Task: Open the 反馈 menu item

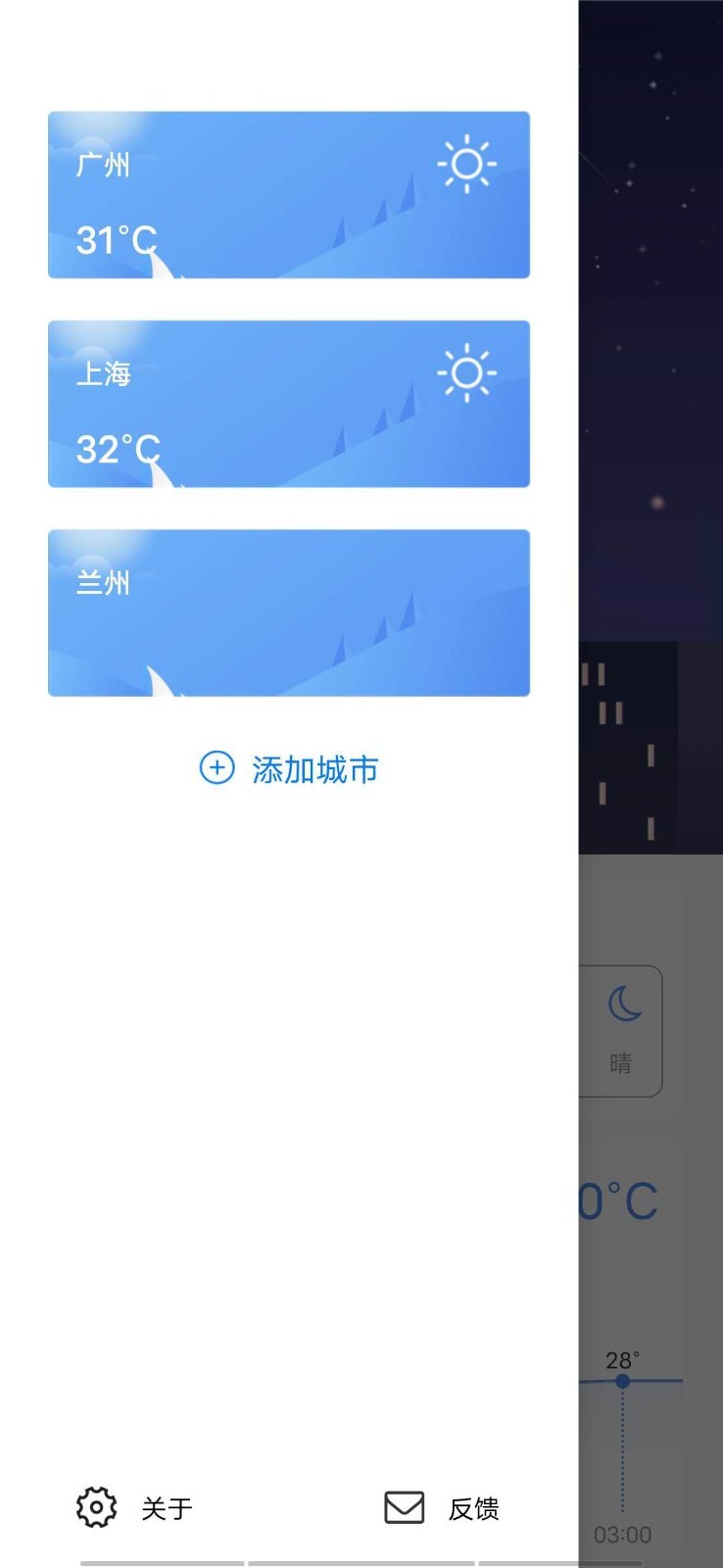Action: click(x=477, y=1508)
